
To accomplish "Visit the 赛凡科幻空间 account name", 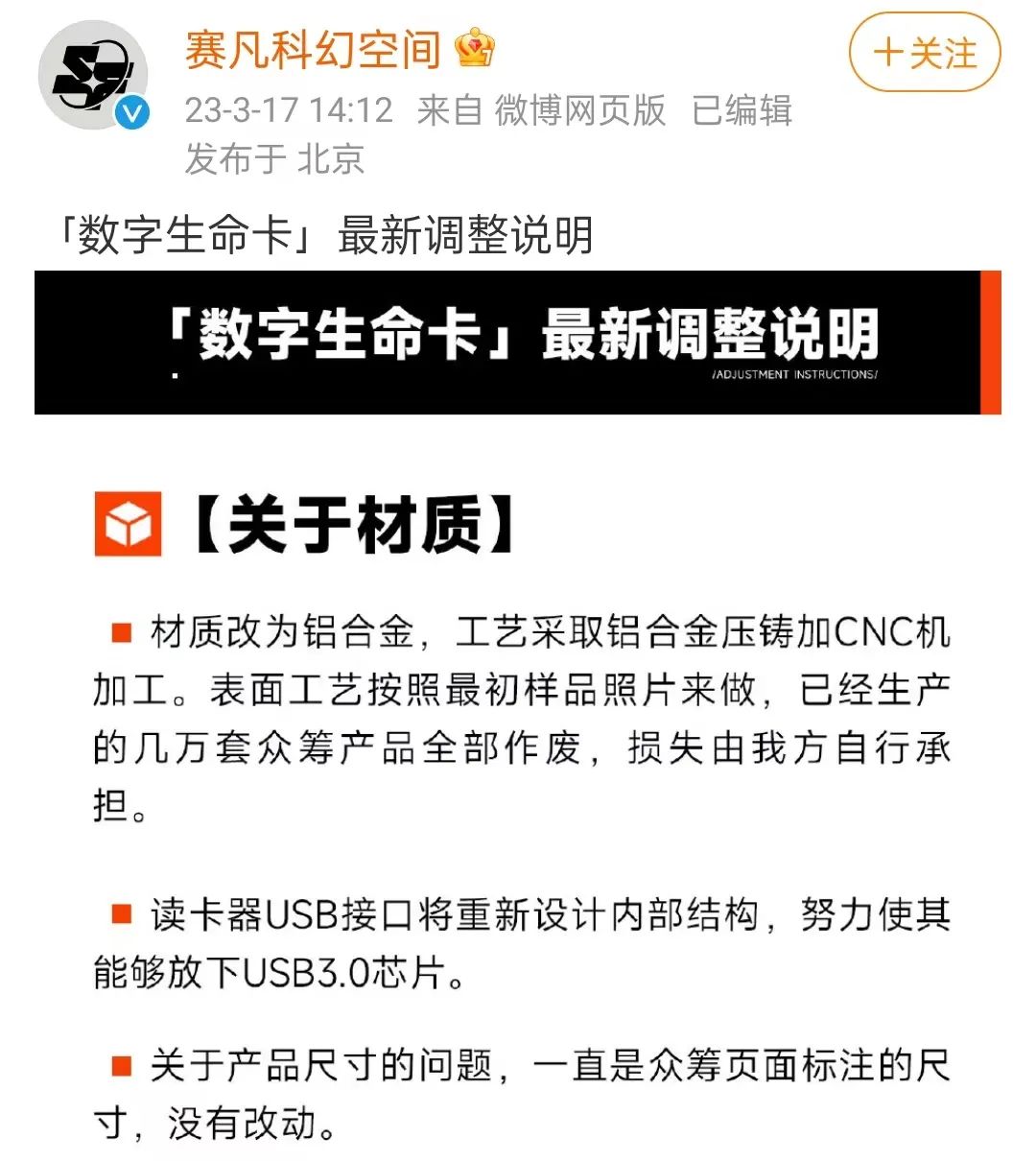I will 313,49.
